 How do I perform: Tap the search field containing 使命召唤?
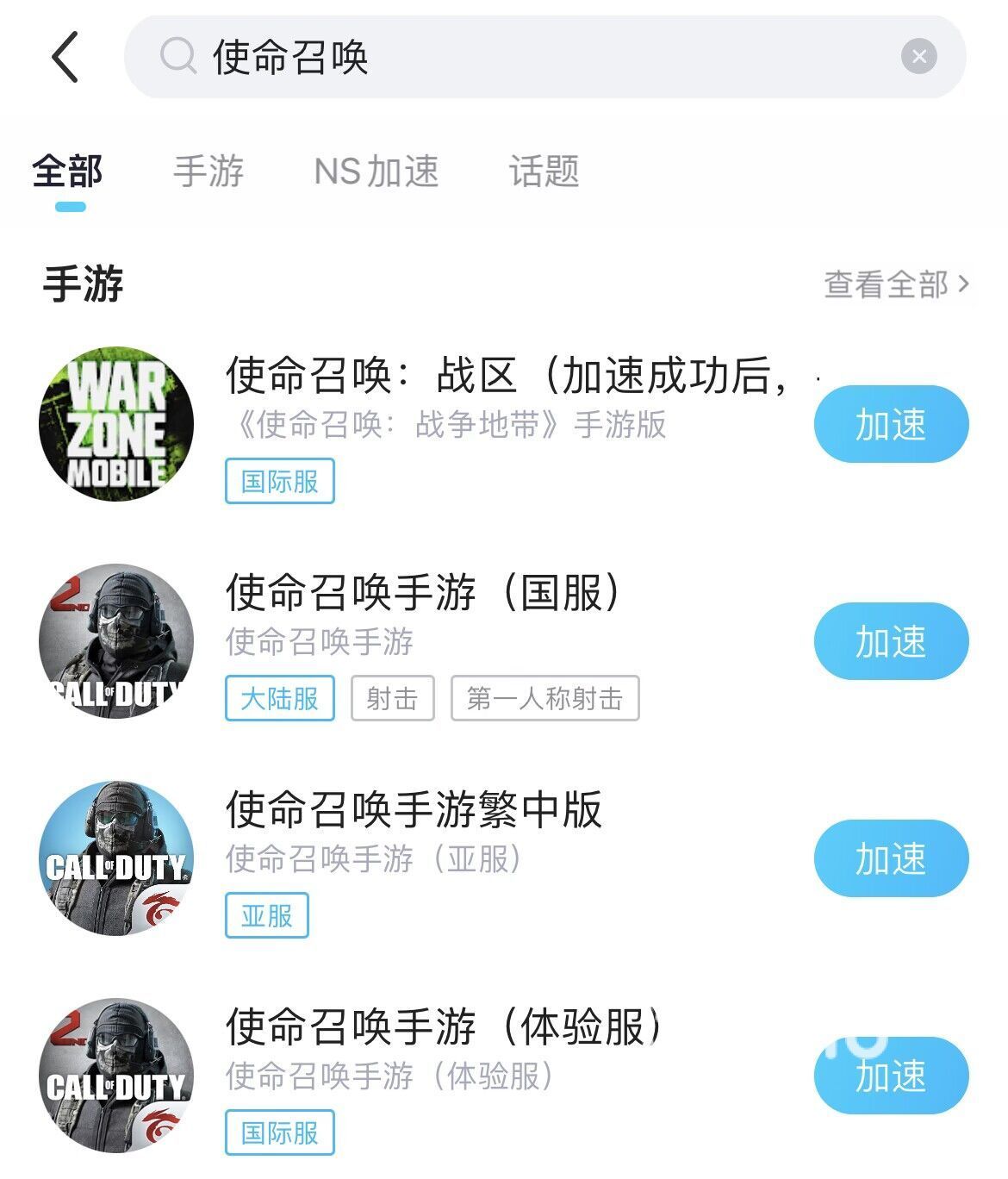point(517,57)
